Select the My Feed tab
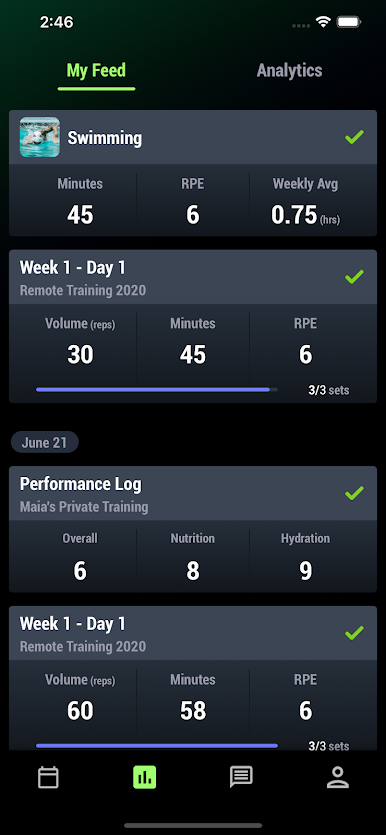This screenshot has height=835, width=386. coord(96,70)
